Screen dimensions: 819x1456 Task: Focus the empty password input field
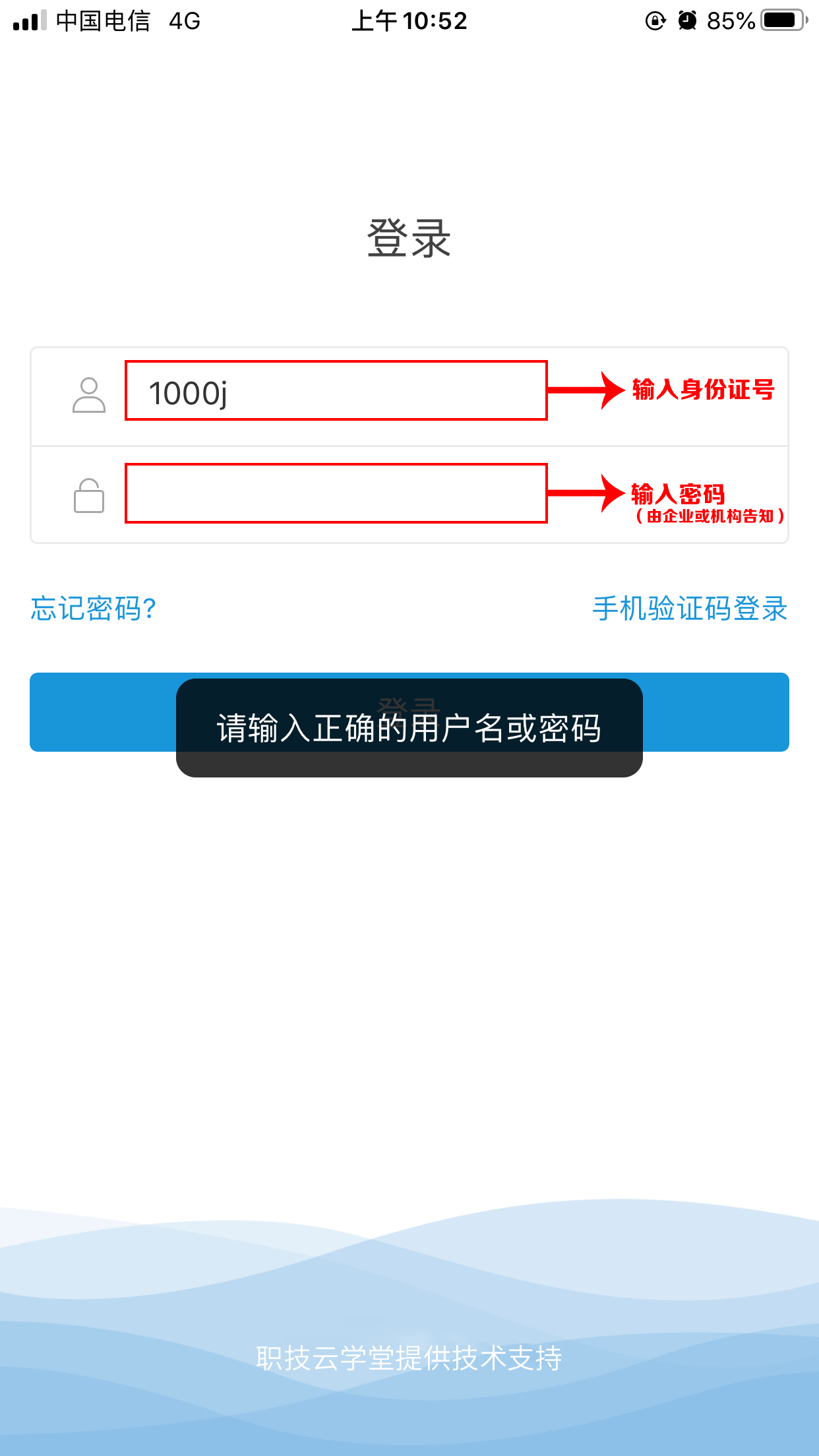[x=336, y=494]
